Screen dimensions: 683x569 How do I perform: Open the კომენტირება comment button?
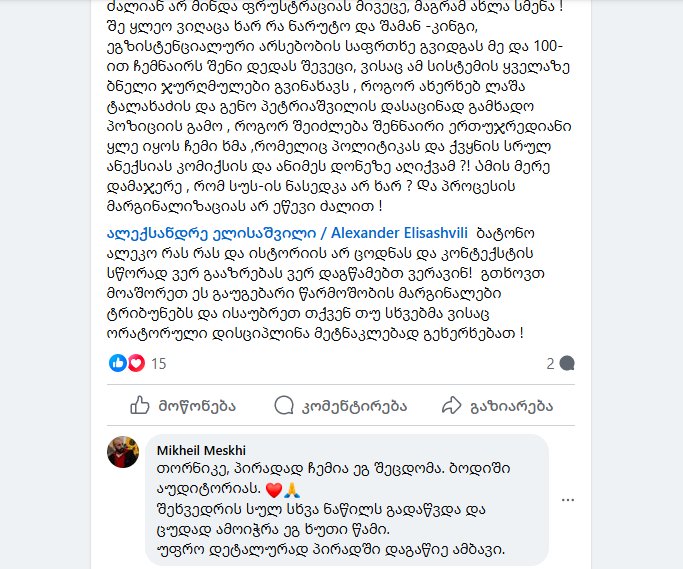tap(340, 405)
